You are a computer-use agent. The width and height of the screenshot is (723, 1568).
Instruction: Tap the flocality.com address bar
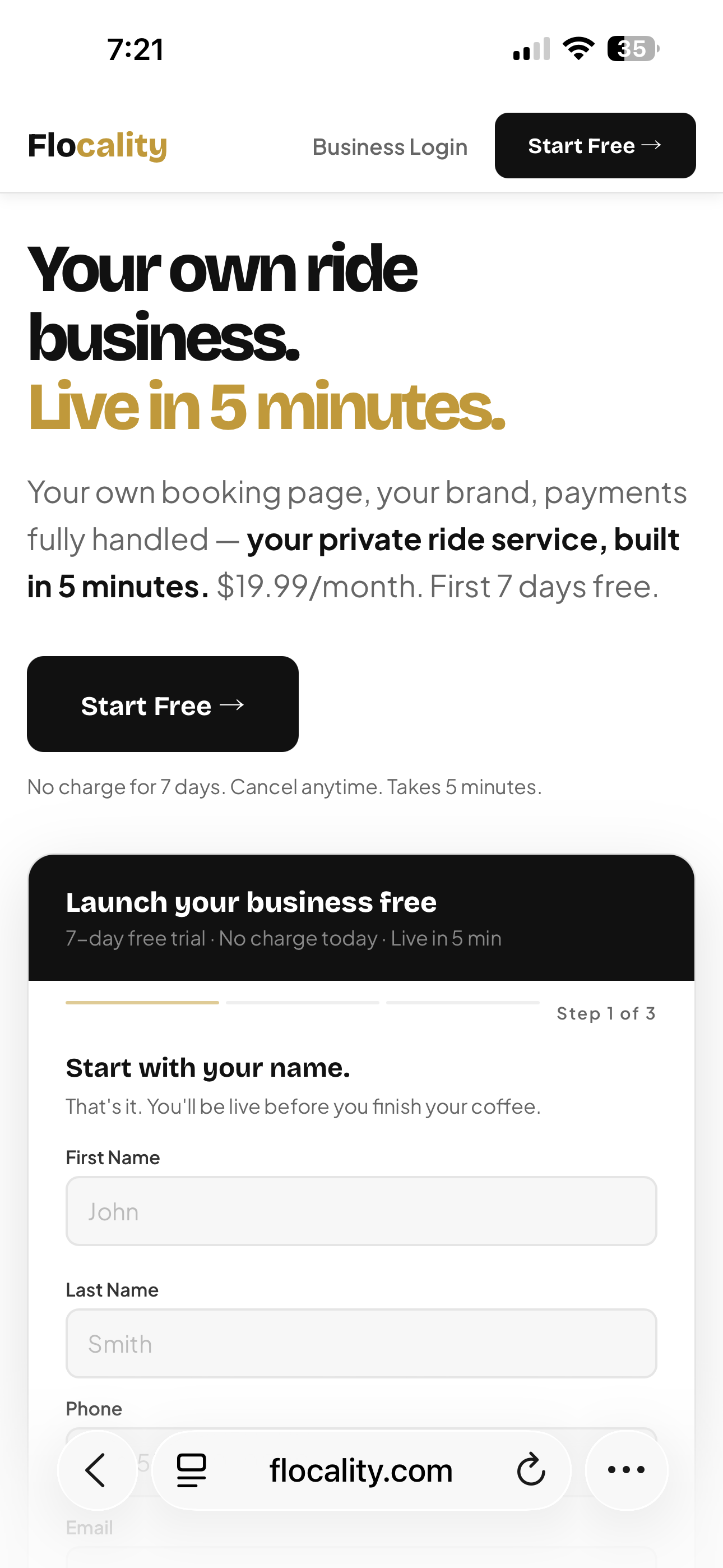click(361, 1470)
